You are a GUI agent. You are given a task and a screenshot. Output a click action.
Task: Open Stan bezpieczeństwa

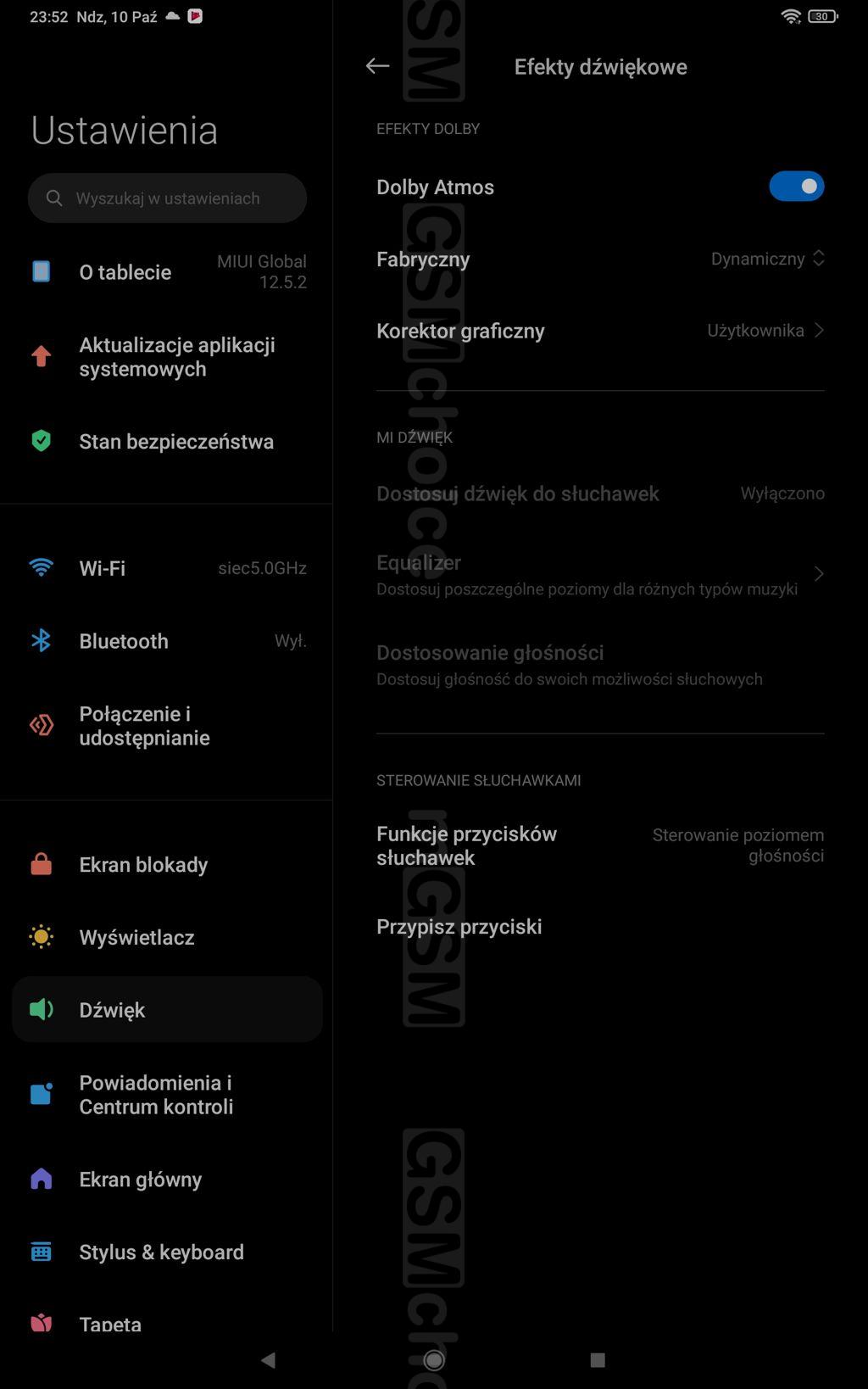[x=167, y=441]
